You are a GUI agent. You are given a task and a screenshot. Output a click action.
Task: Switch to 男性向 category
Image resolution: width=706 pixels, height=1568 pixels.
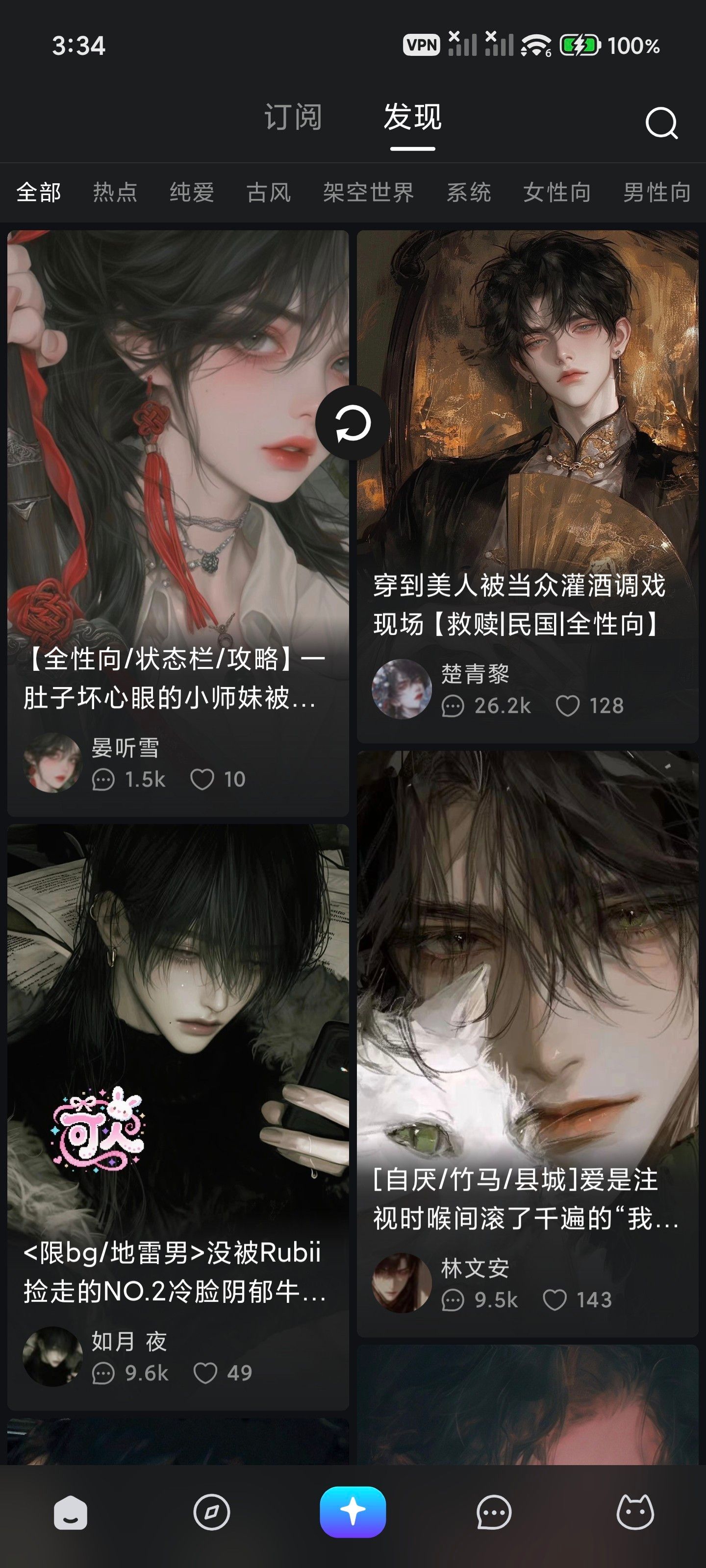(x=656, y=193)
